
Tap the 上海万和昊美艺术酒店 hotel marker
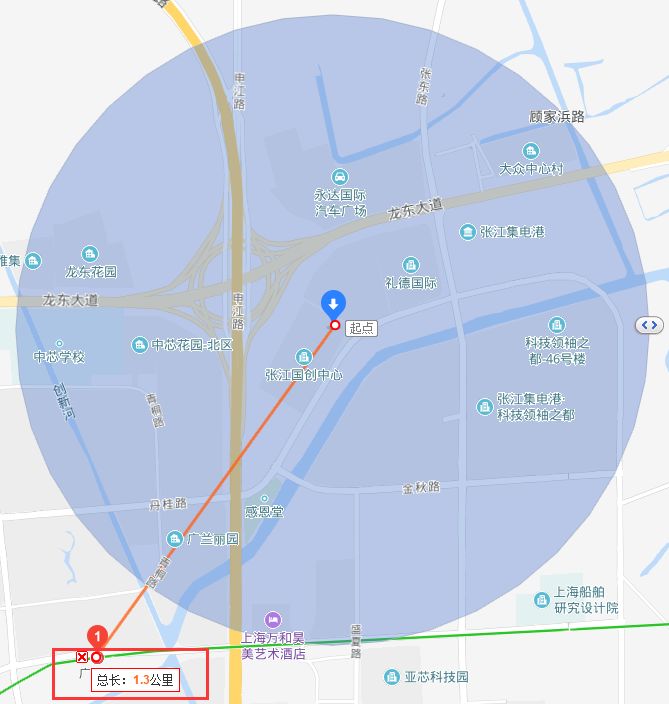pyautogui.click(x=272, y=620)
